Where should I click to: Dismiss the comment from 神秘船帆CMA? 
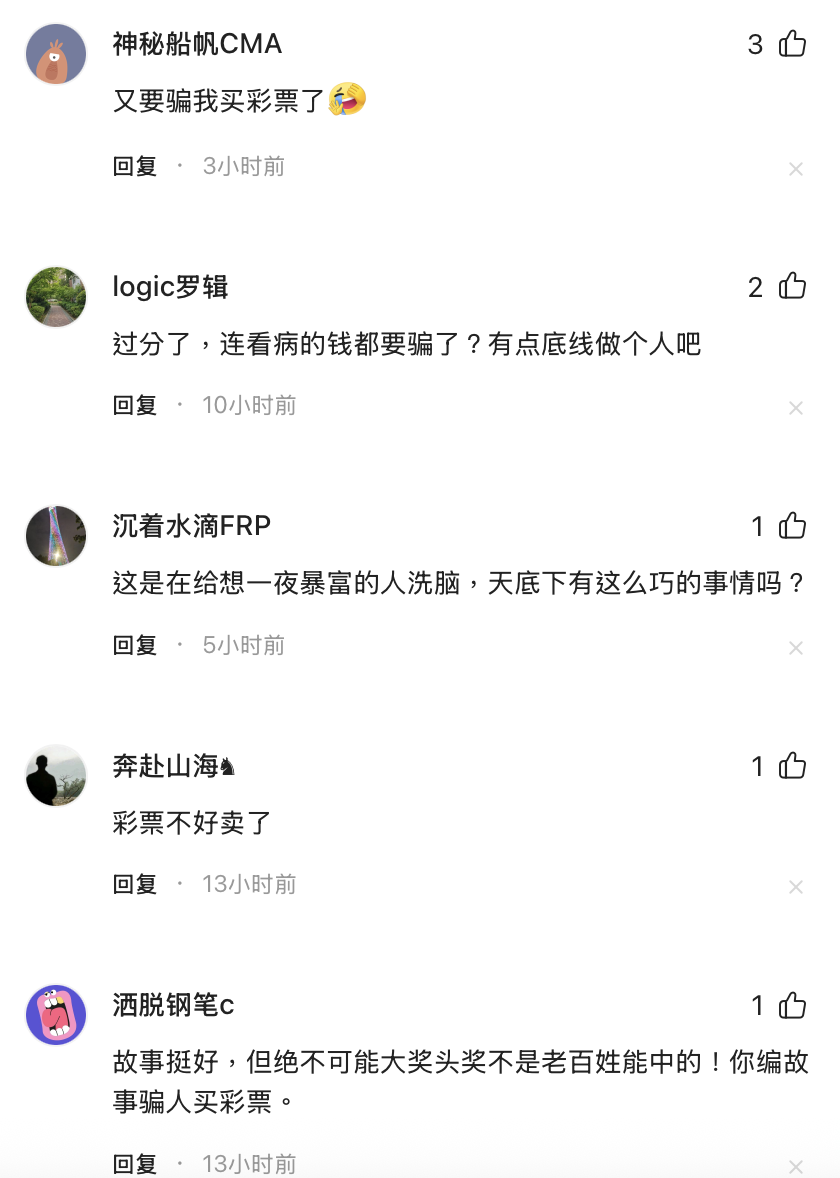[x=796, y=169]
